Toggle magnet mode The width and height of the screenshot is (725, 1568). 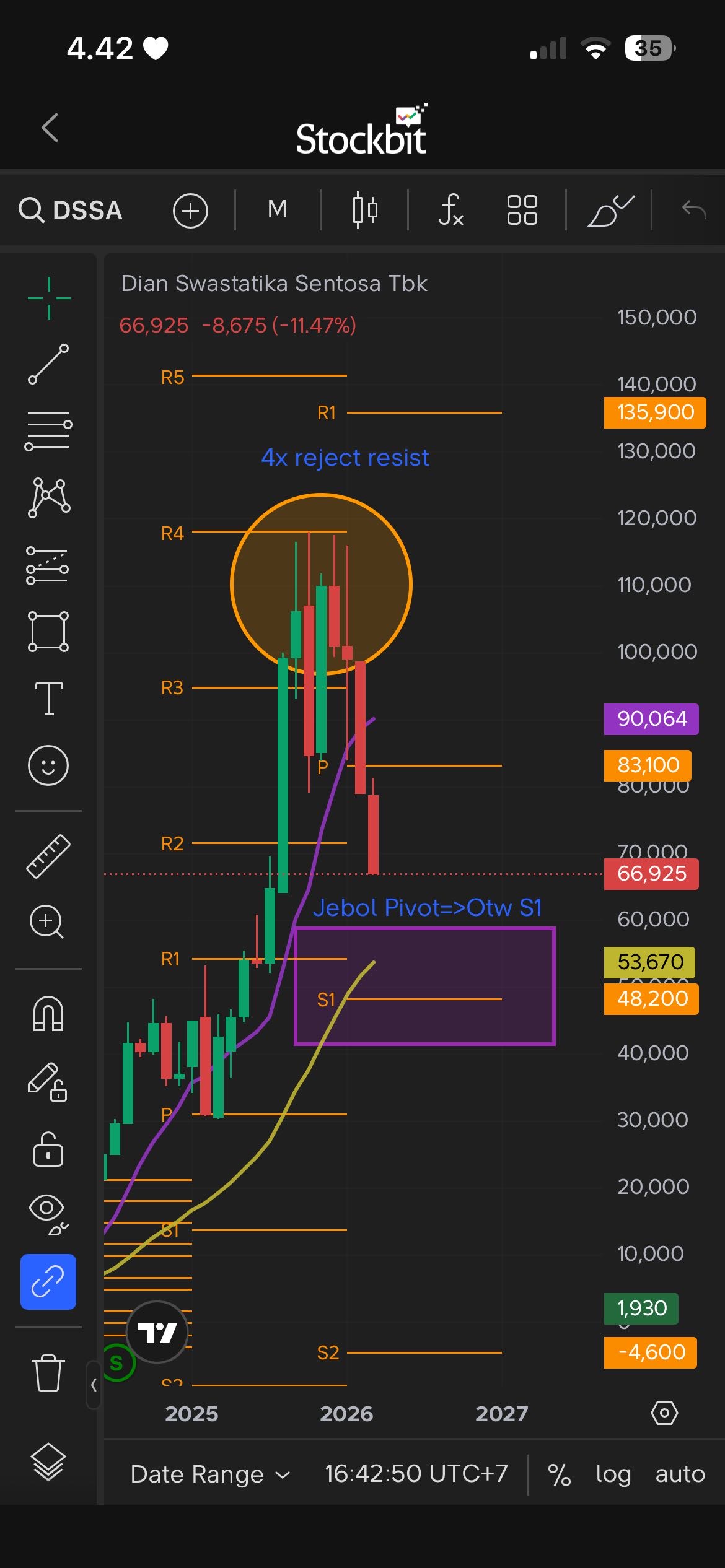pyautogui.click(x=48, y=1014)
